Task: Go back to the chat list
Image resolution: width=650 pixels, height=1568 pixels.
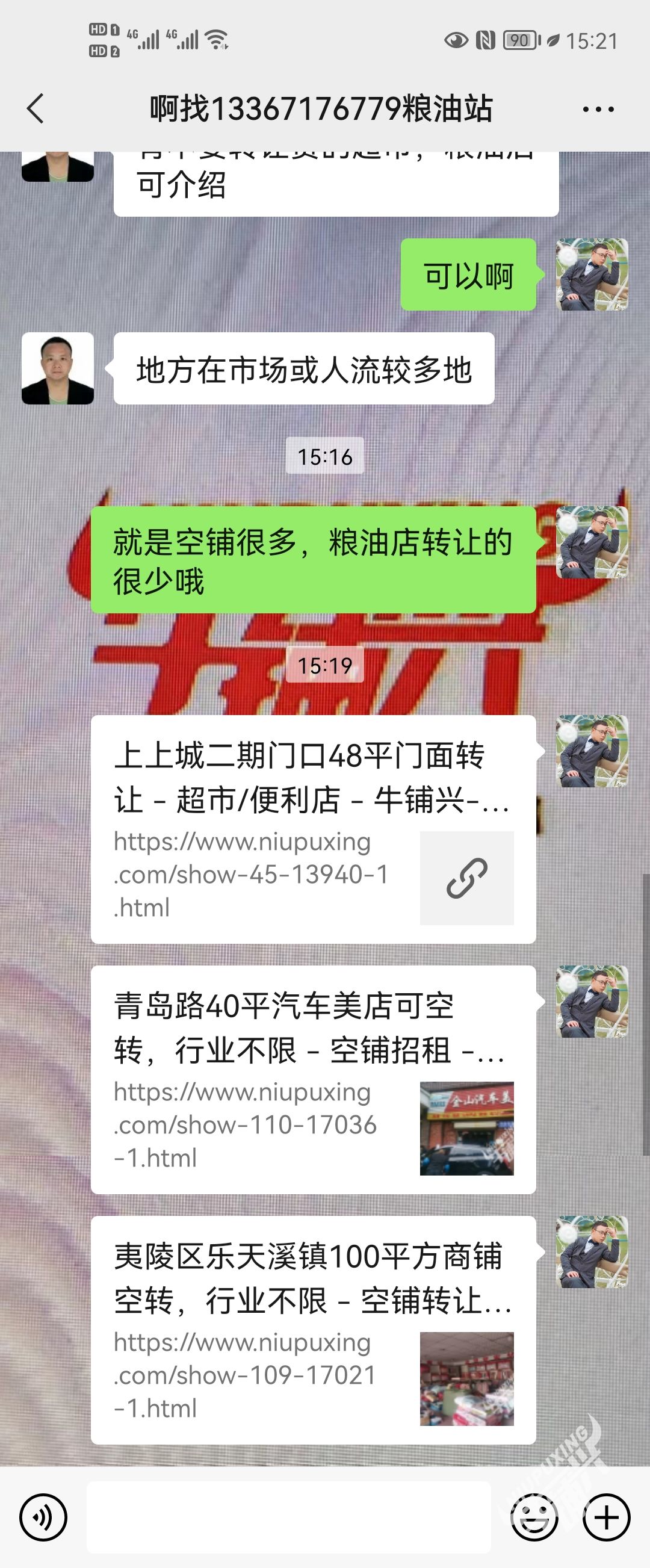Action: coord(36,109)
